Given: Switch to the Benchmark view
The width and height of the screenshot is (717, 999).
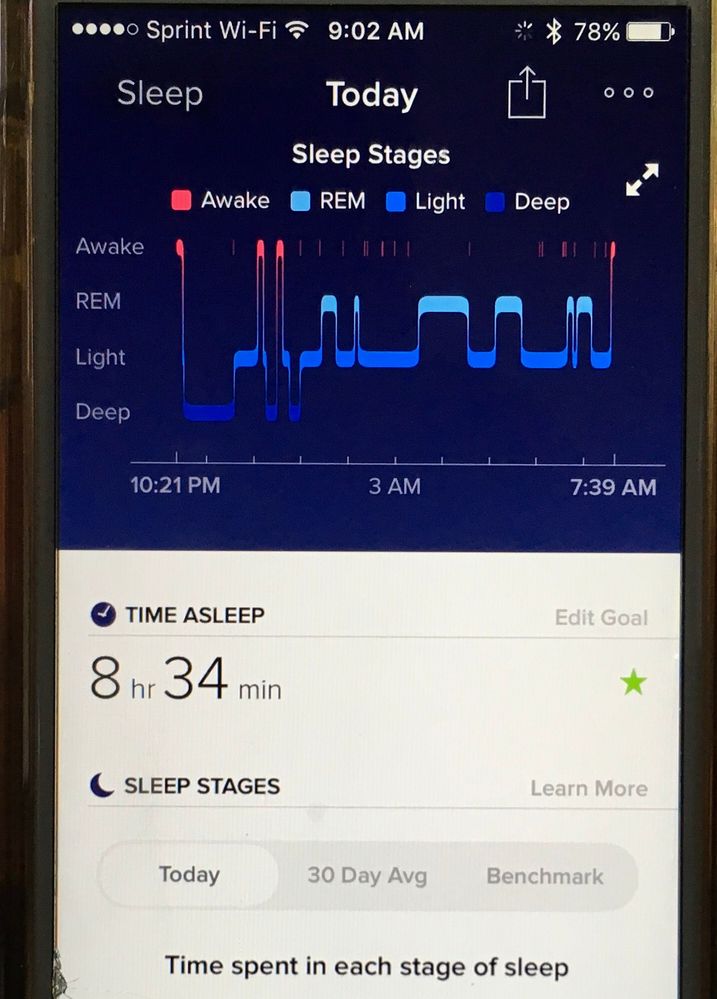Looking at the screenshot, I should tap(545, 876).
